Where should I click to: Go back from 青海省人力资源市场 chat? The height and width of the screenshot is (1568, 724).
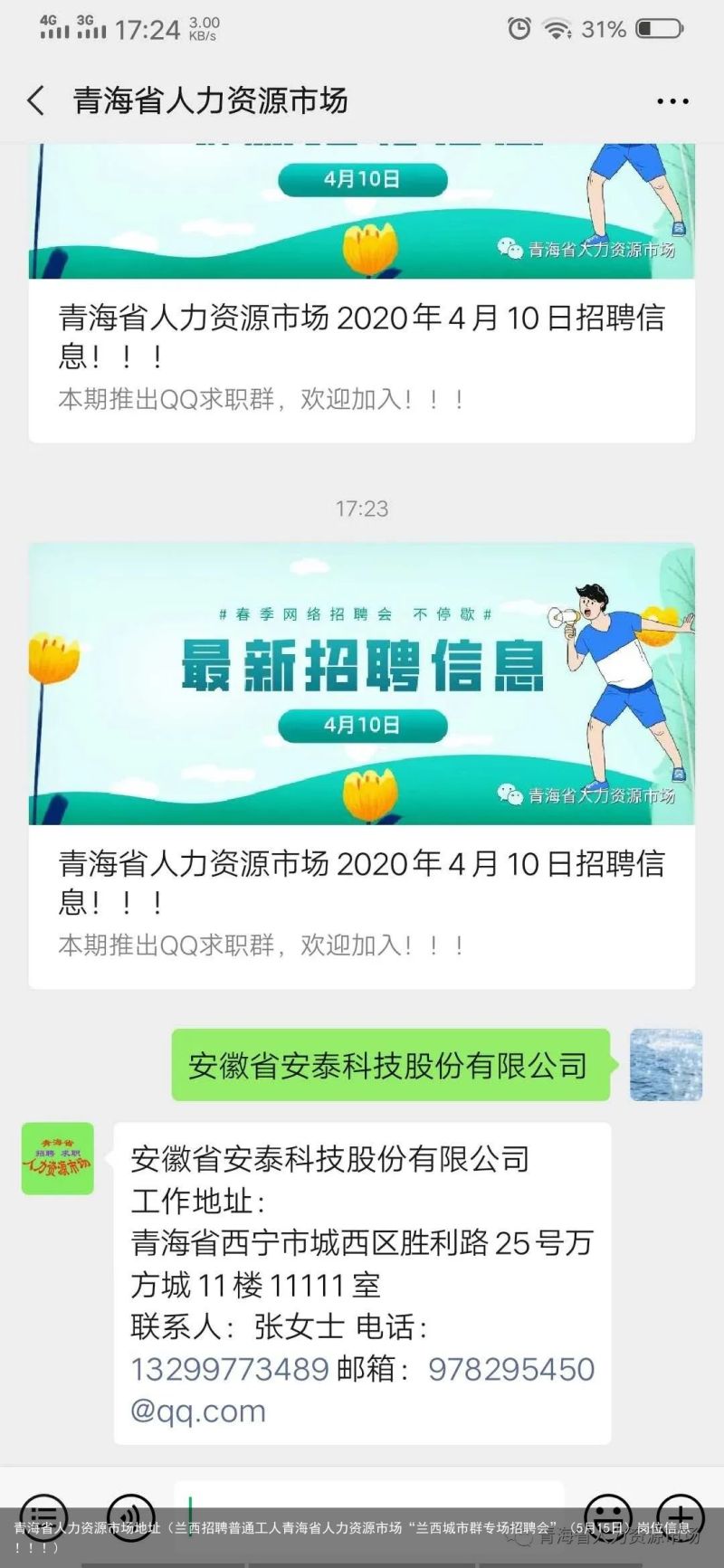(36, 100)
